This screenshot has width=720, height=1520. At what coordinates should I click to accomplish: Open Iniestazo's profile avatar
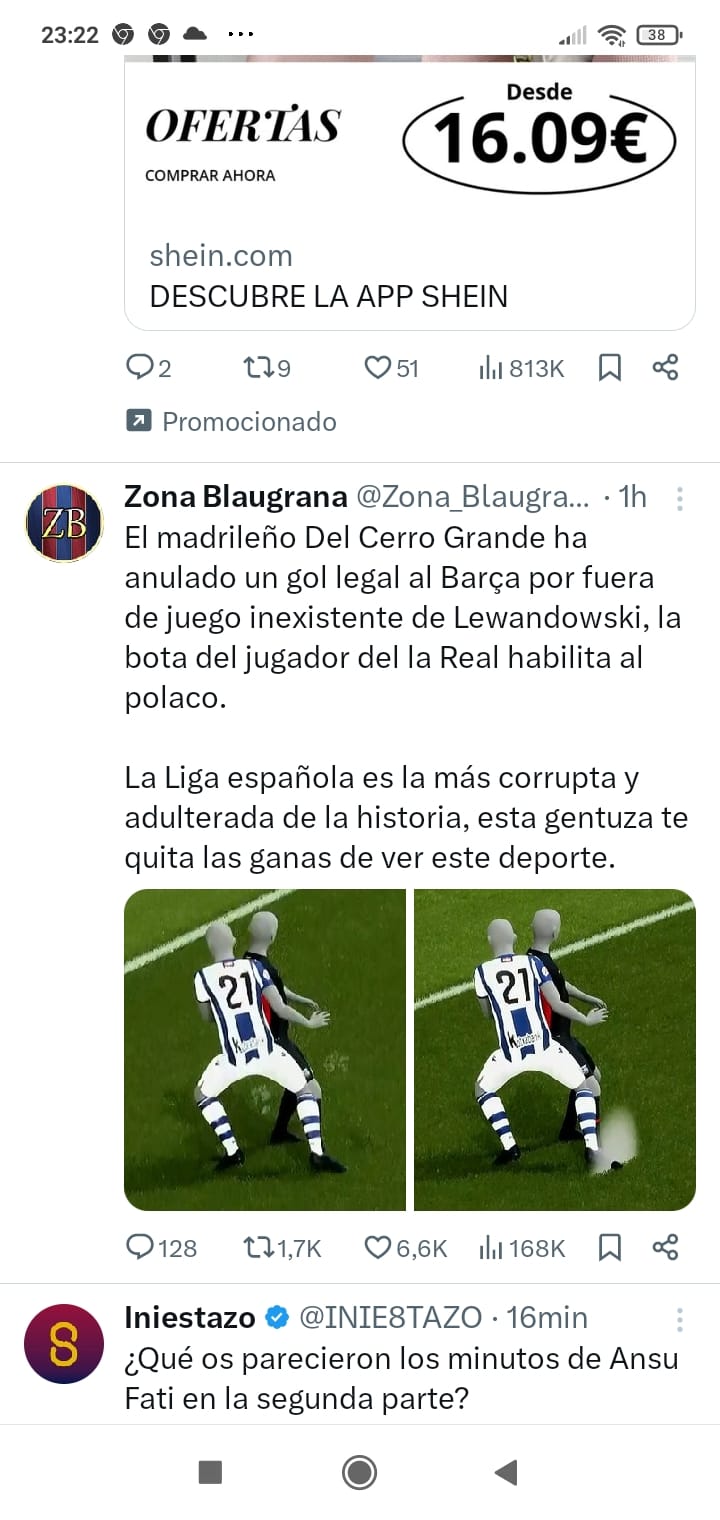[x=64, y=1344]
